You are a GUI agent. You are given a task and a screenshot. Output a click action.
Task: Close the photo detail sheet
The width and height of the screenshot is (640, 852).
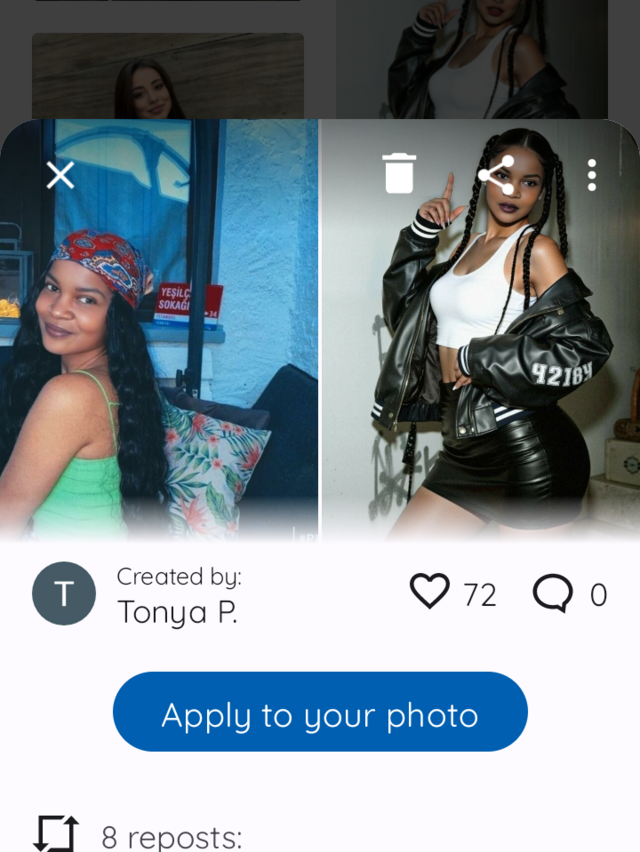click(x=60, y=175)
